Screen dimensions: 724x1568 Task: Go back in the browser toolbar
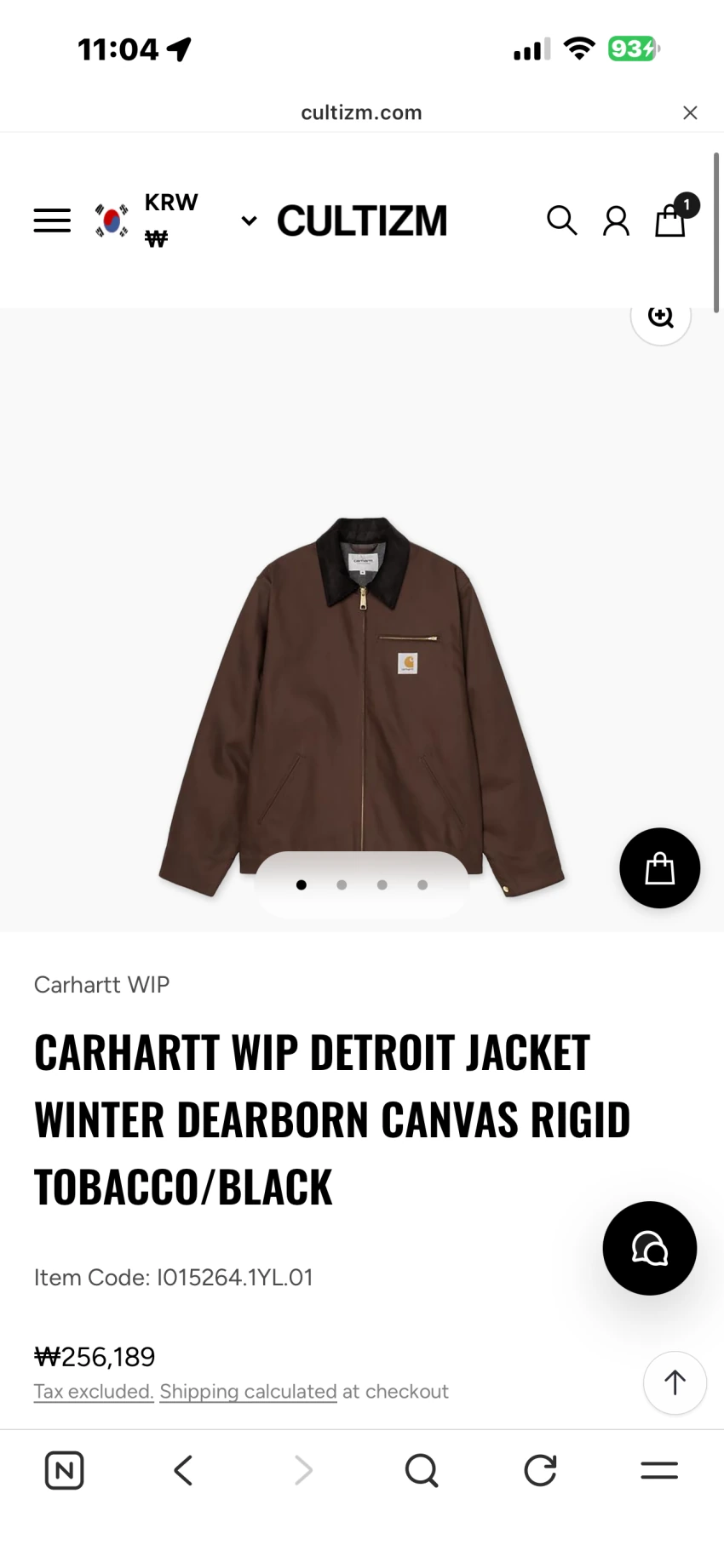(183, 1470)
